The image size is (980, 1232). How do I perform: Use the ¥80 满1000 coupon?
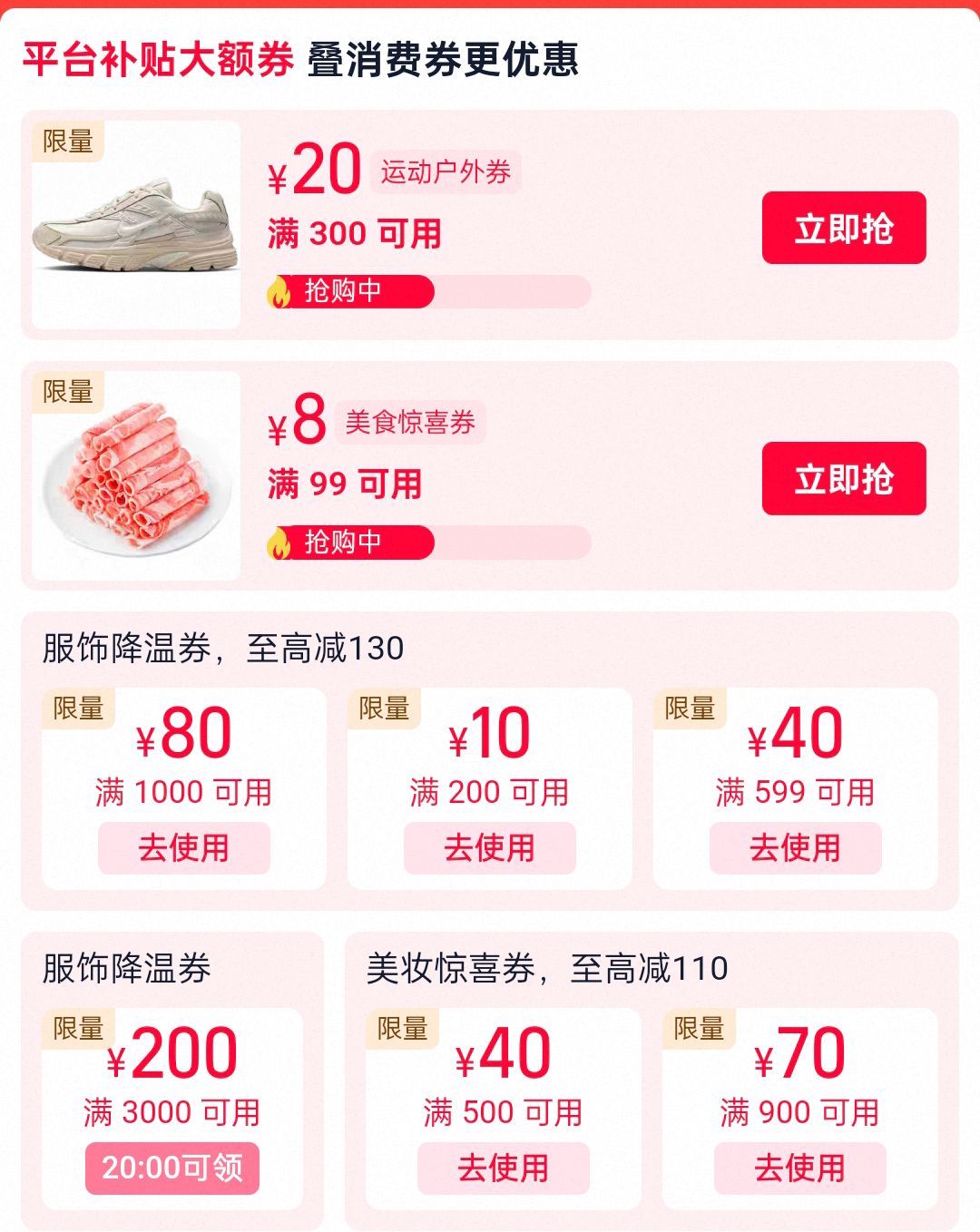tap(184, 848)
